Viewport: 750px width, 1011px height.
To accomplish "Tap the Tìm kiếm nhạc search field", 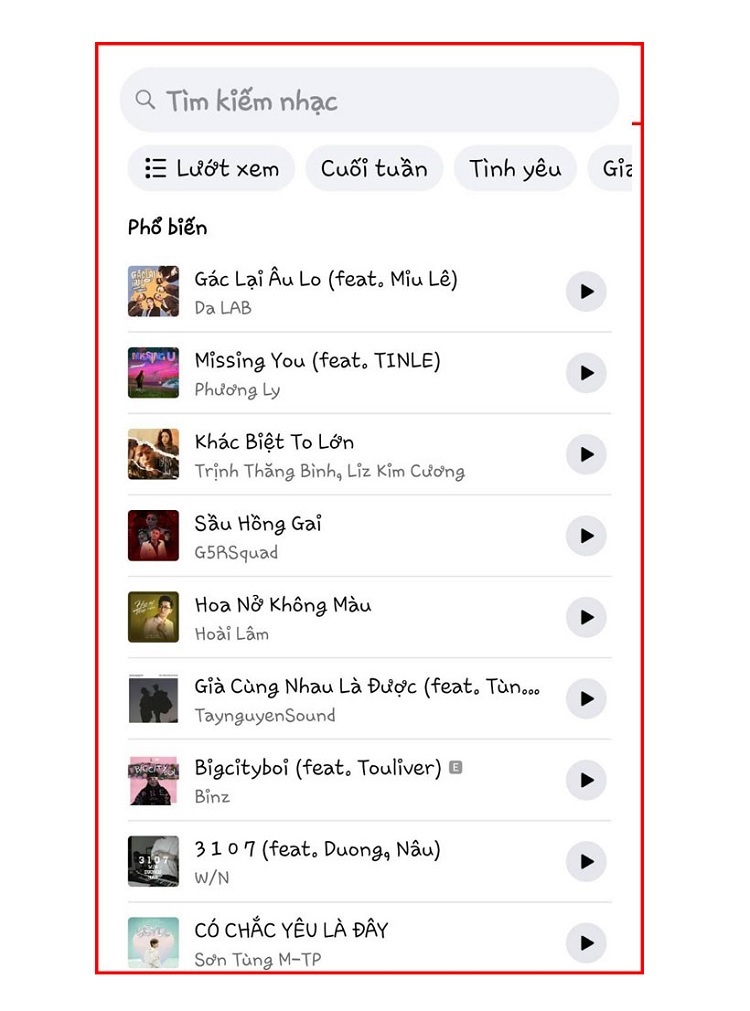I will [368, 100].
